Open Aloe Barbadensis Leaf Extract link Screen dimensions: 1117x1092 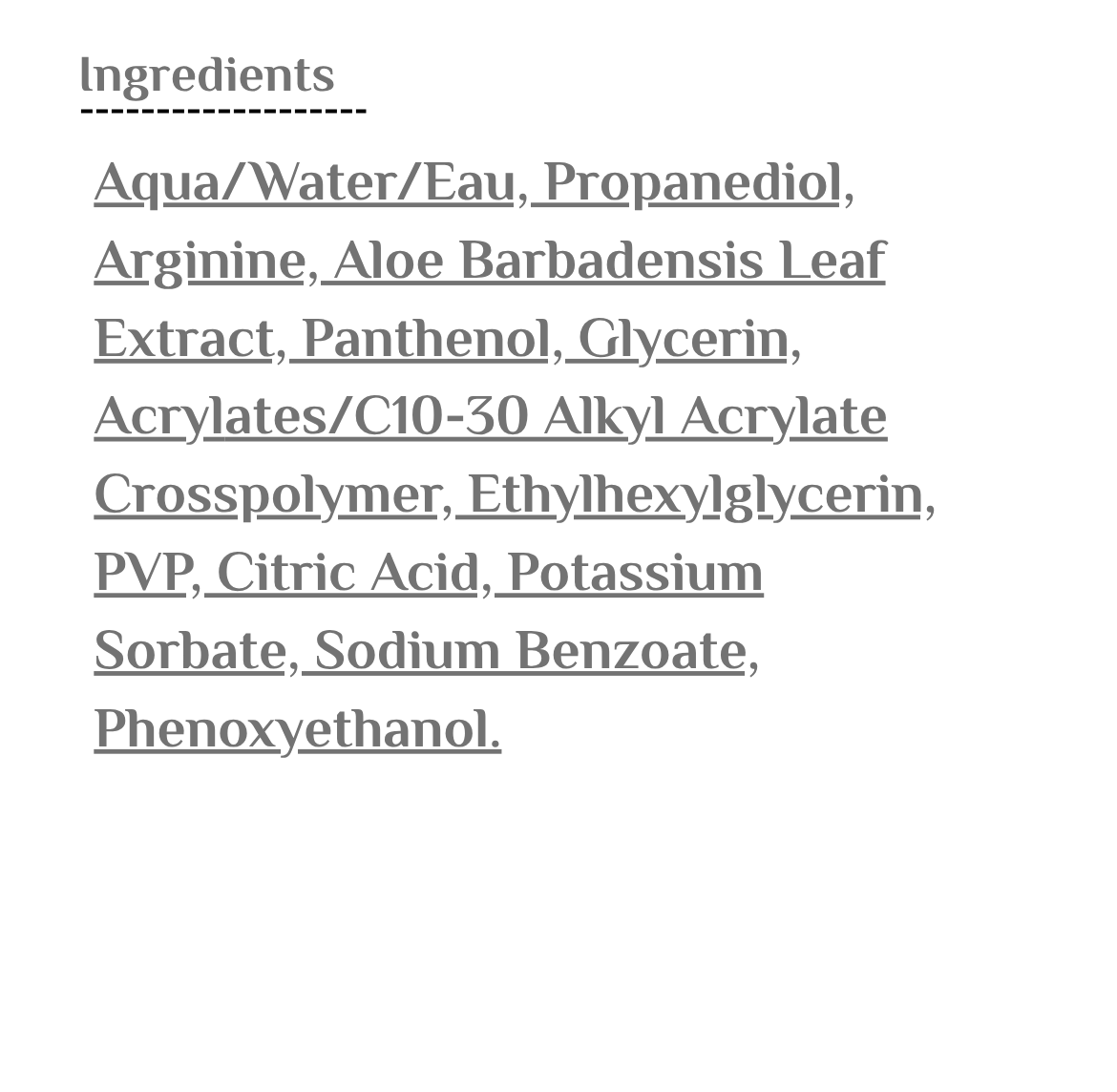tap(609, 260)
